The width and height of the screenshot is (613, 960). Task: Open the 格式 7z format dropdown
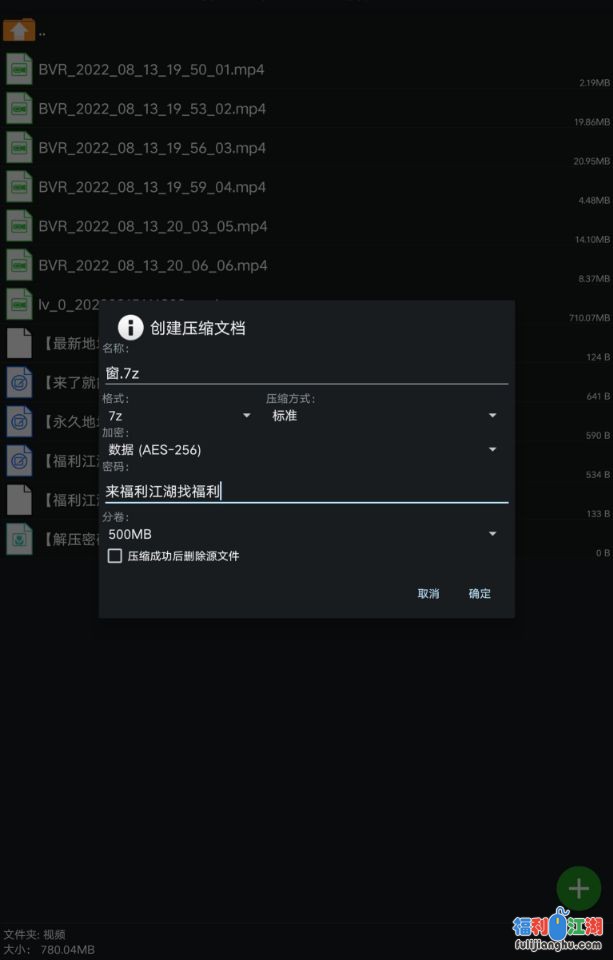point(180,415)
